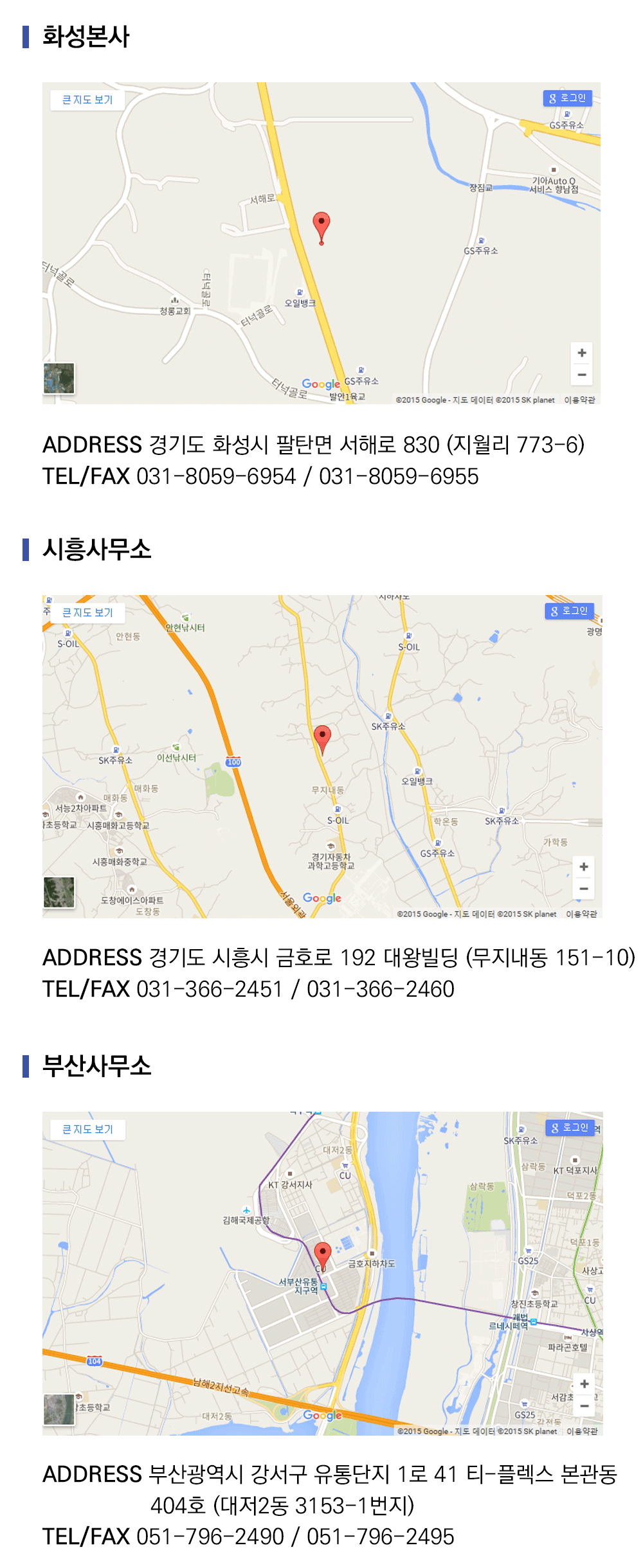Zoom in on the 시흥사무소 map
Screen dimensions: 643x1568
coord(584,867)
